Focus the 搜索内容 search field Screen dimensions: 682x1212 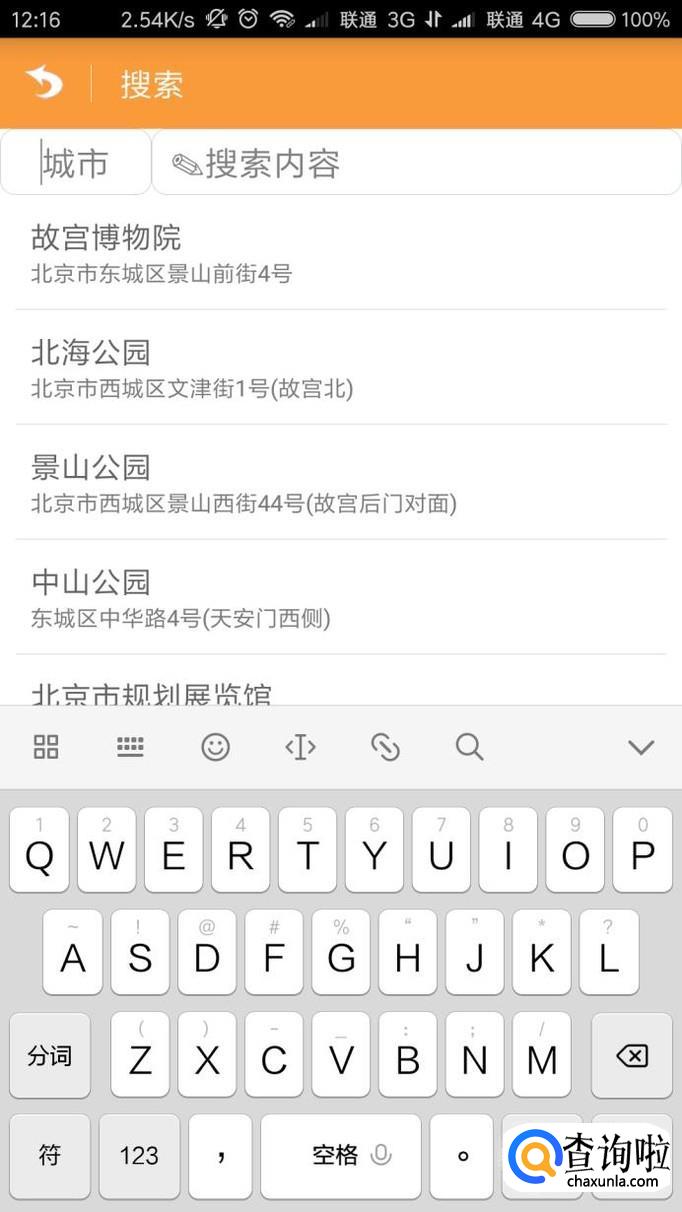pyautogui.click(x=416, y=163)
